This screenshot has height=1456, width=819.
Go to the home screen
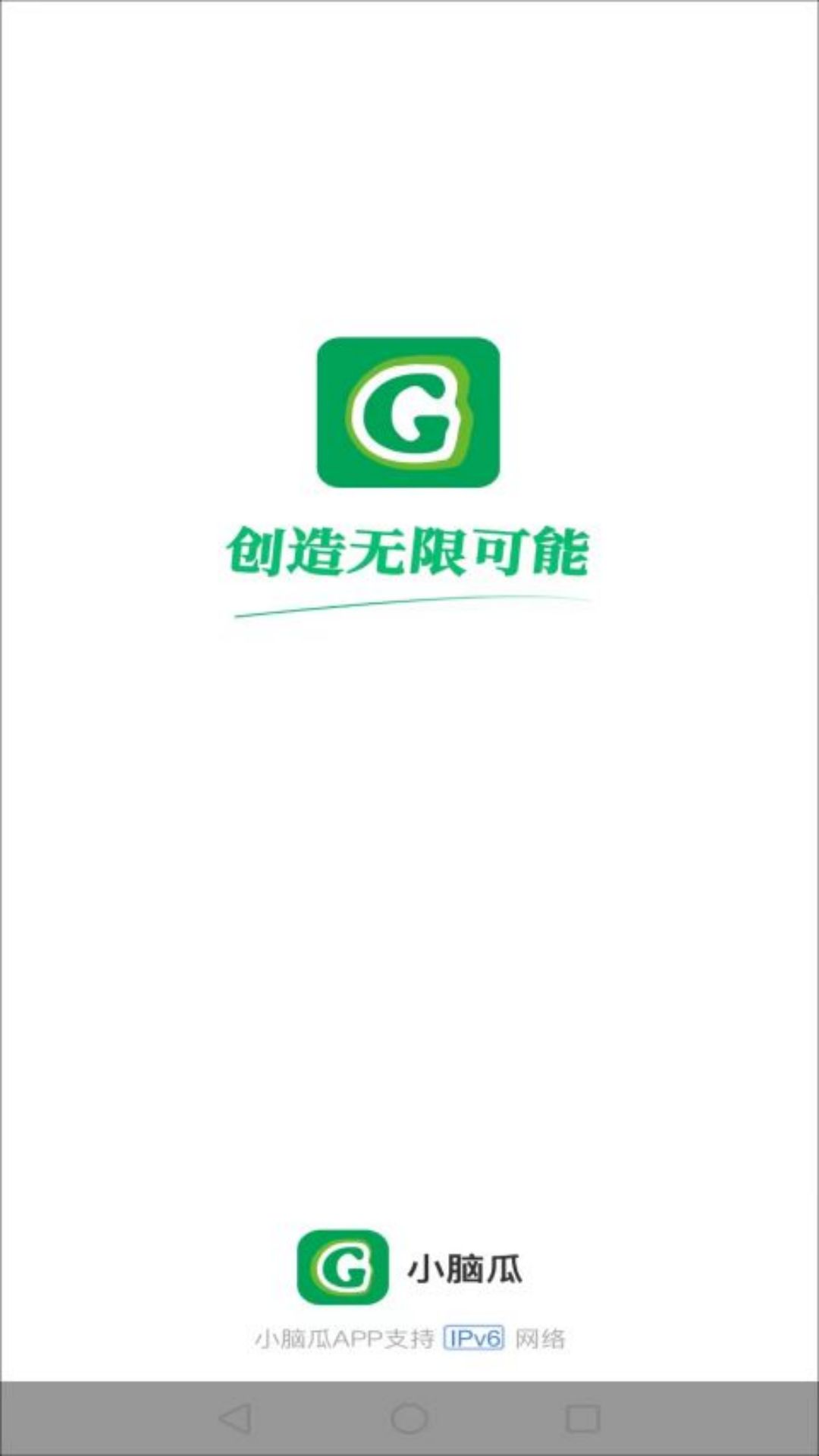pyautogui.click(x=409, y=1418)
